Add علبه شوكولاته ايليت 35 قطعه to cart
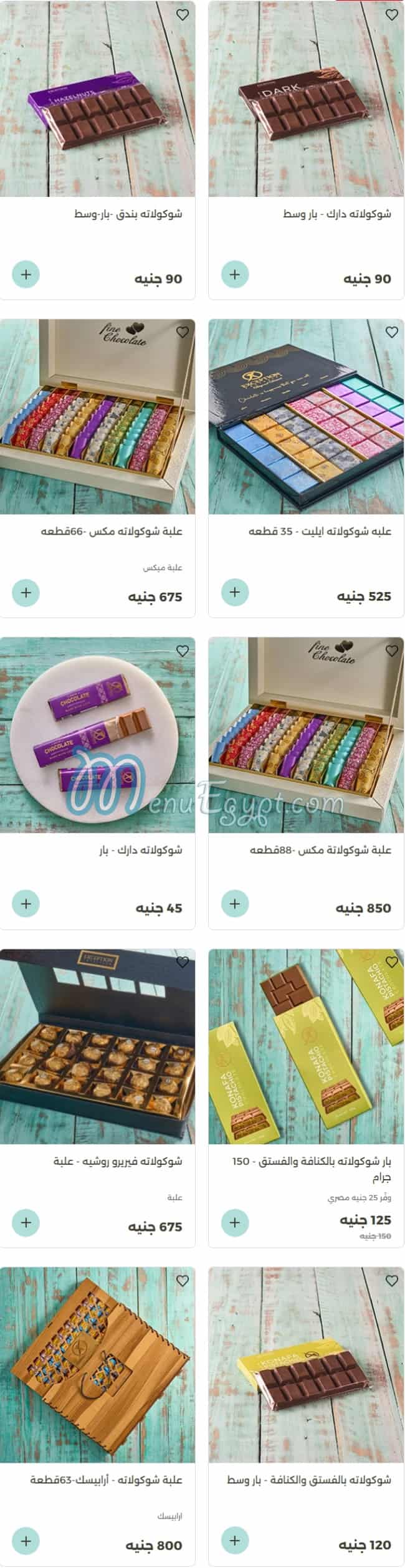The height and width of the screenshot is (1568, 405). 235,592
